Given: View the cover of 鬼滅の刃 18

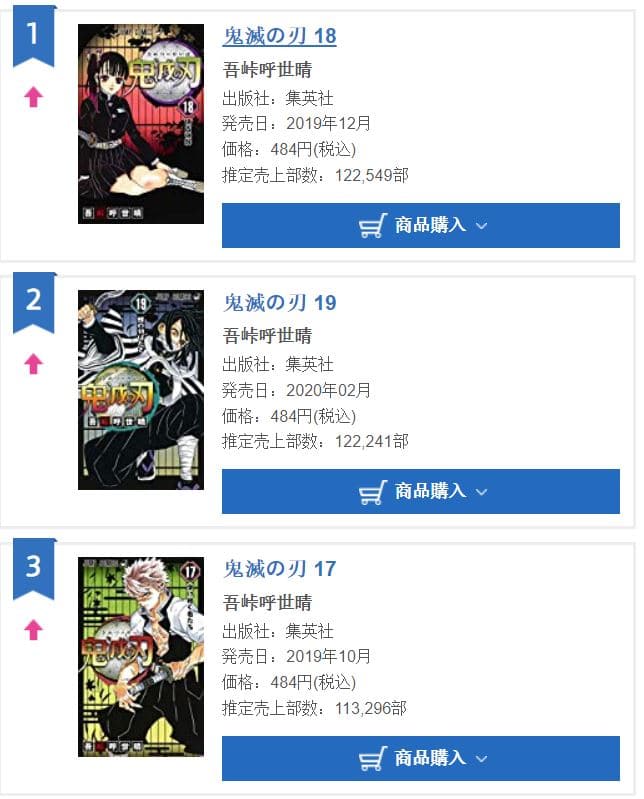Looking at the screenshot, I should 141,124.
